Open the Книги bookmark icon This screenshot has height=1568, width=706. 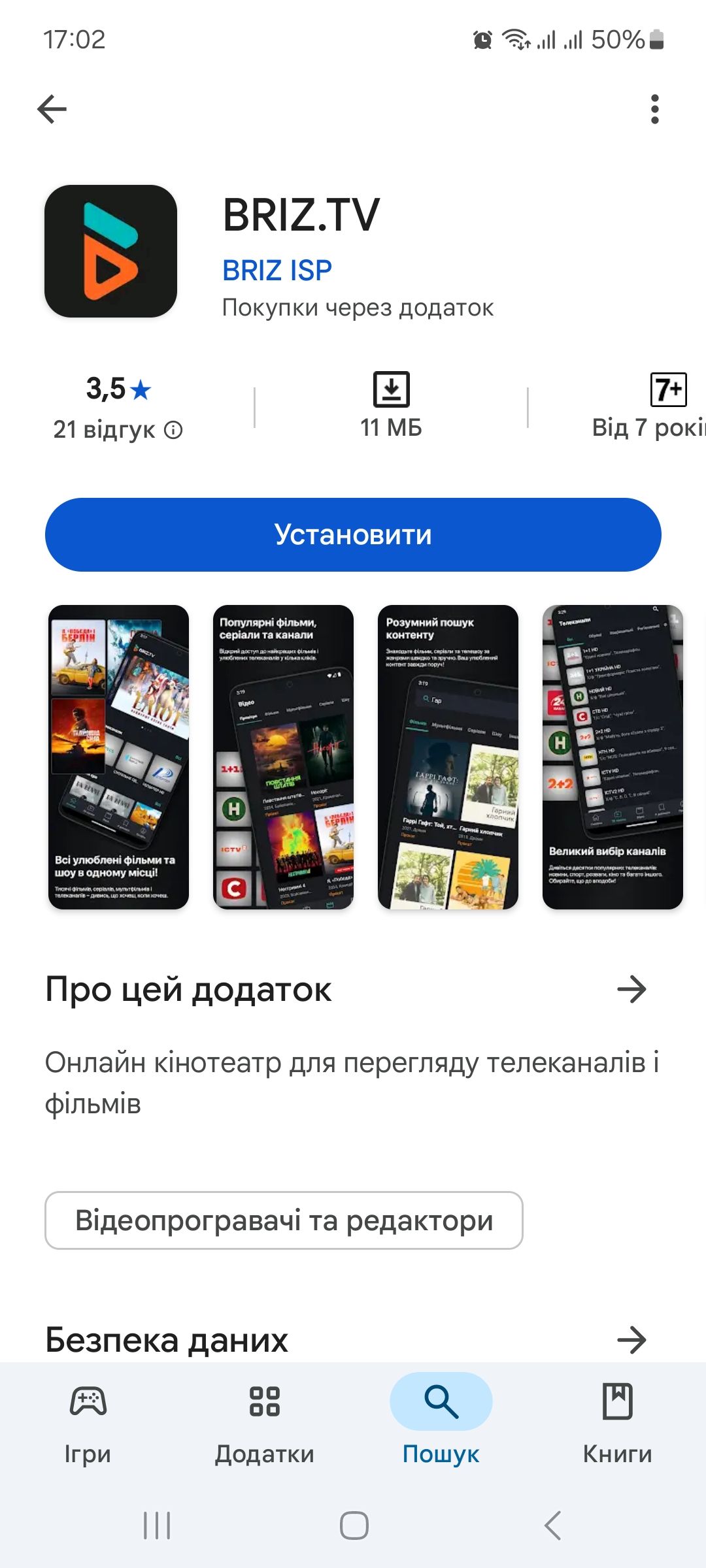pyautogui.click(x=617, y=1400)
